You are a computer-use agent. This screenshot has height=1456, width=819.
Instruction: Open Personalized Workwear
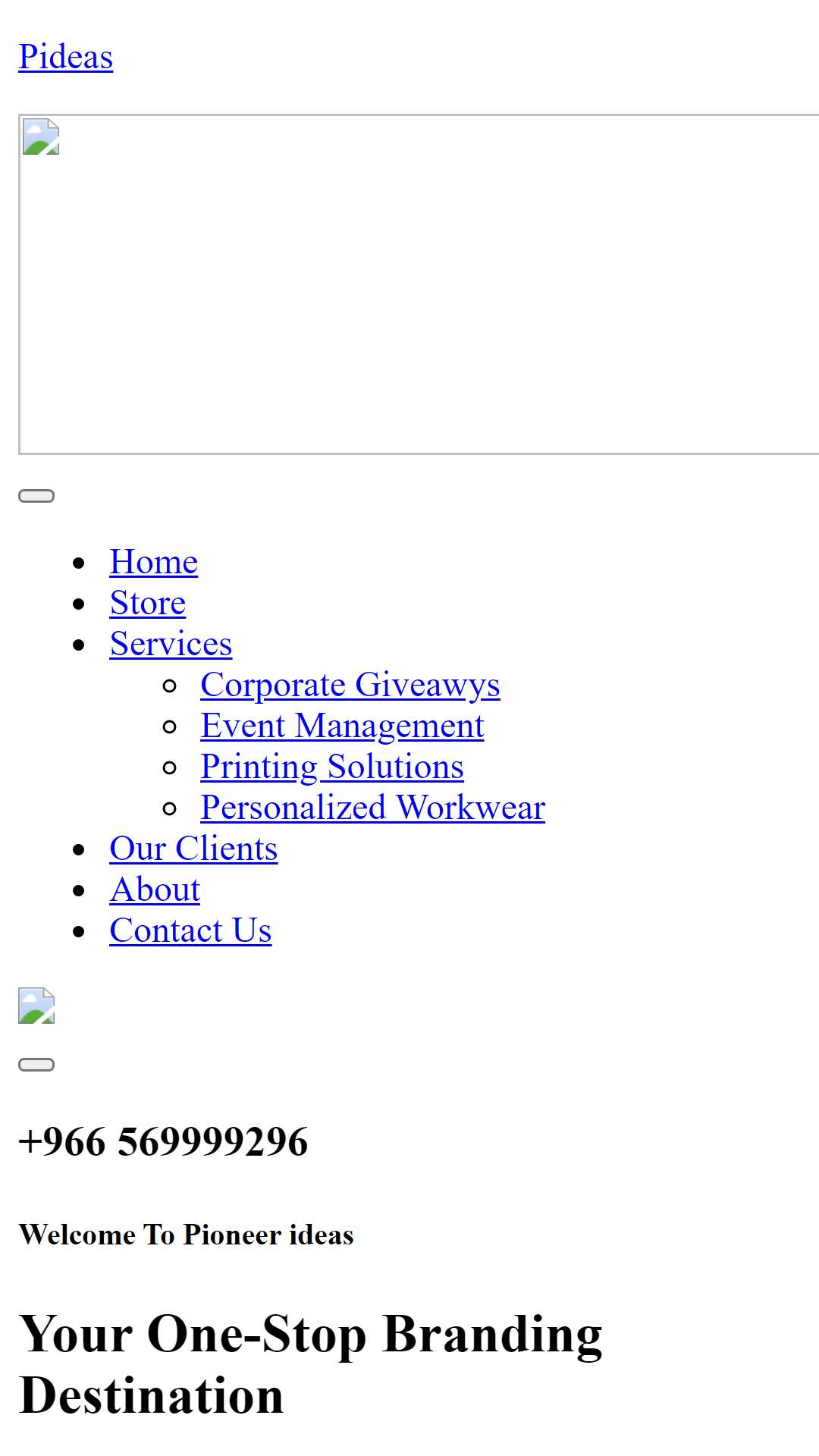tap(373, 808)
